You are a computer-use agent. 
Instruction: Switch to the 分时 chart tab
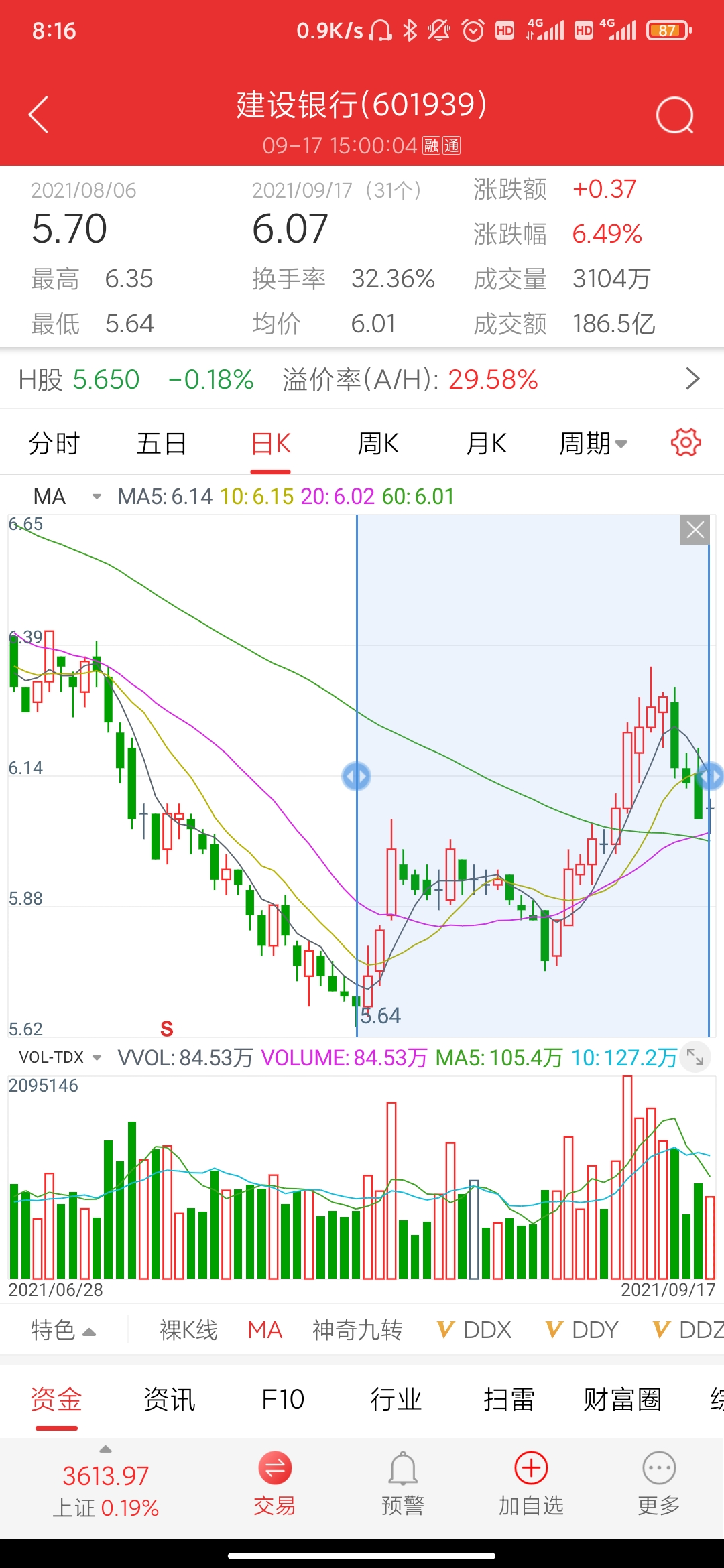(54, 444)
